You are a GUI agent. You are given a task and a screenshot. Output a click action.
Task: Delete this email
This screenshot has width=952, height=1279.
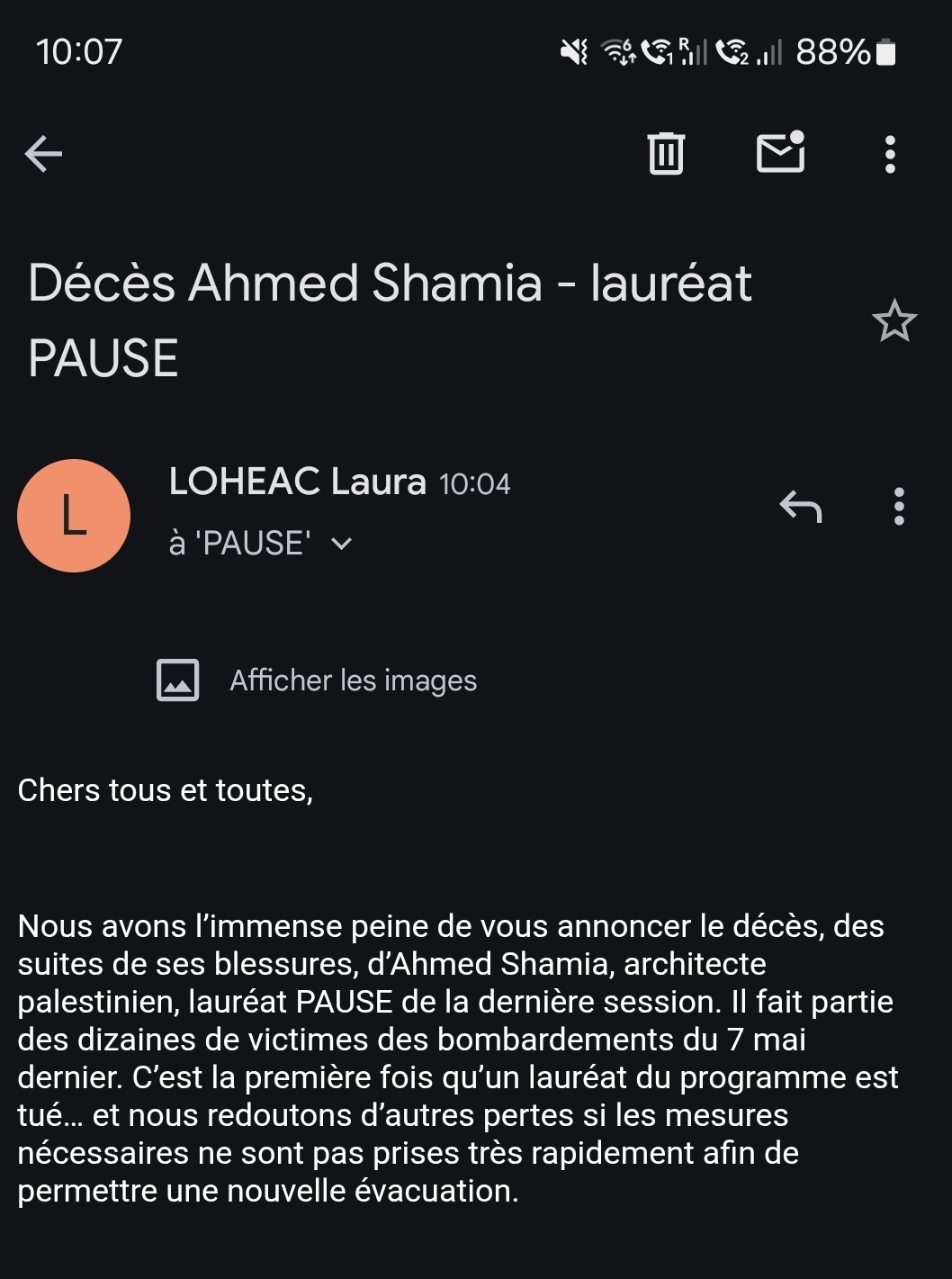pos(666,153)
